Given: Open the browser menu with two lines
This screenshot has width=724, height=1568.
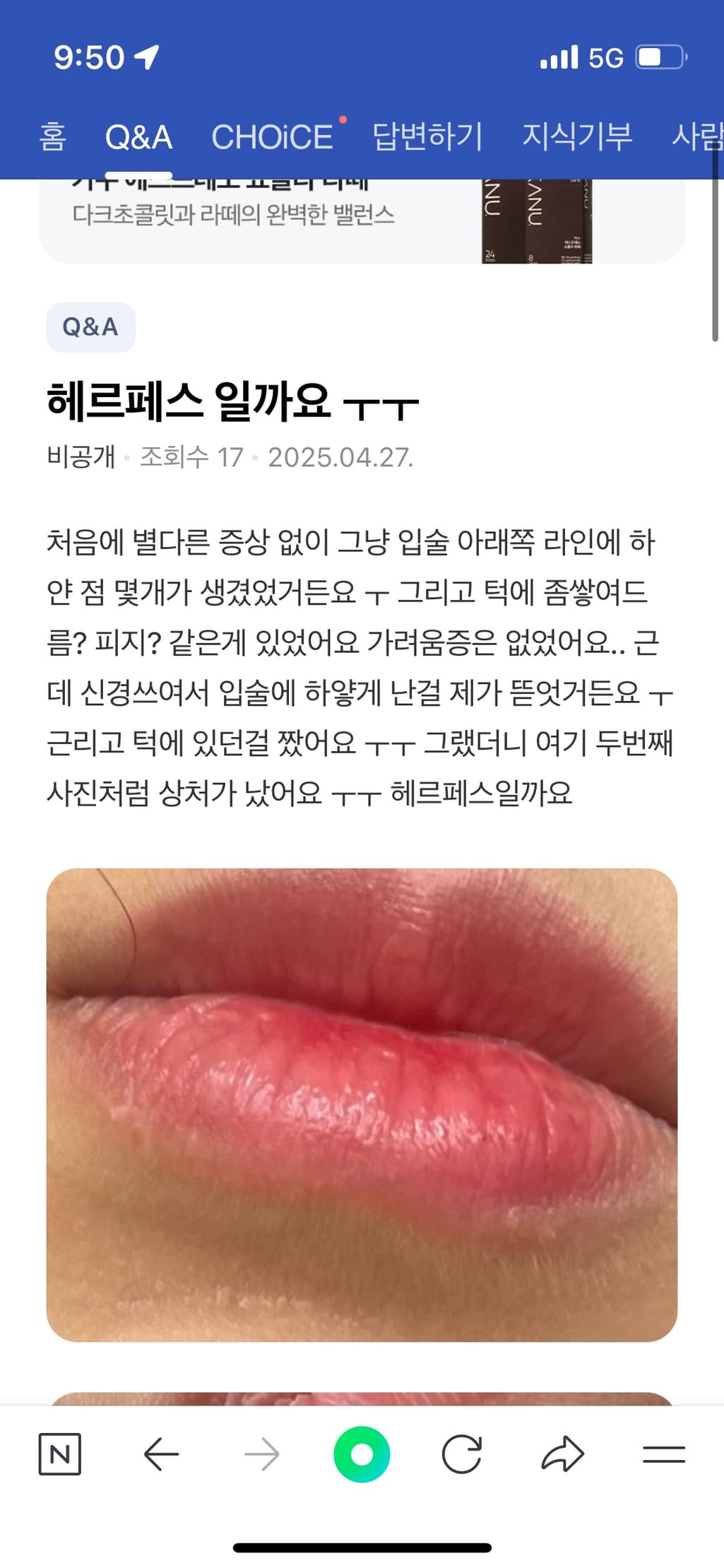Looking at the screenshot, I should [x=663, y=1454].
